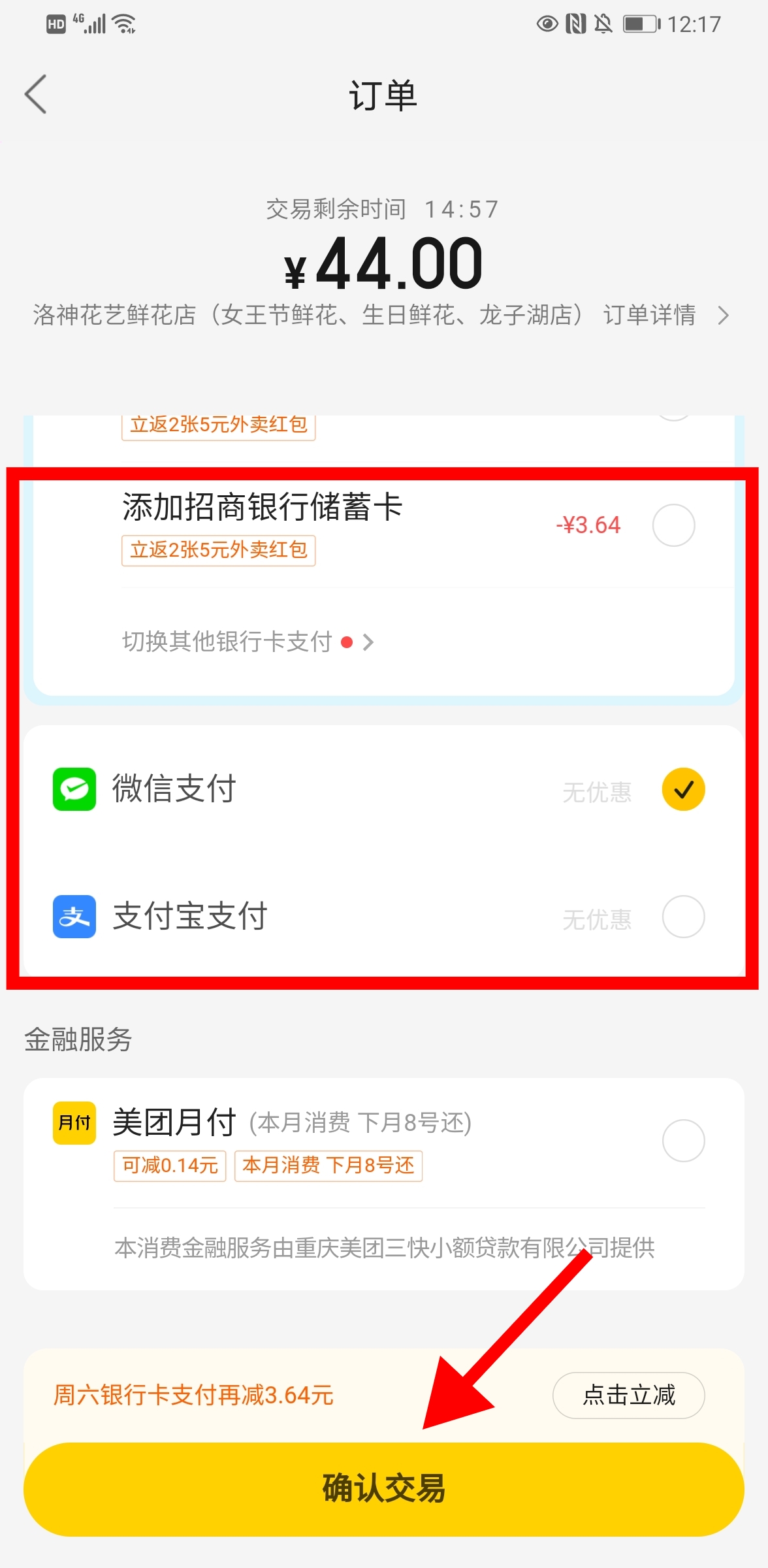Image resolution: width=768 pixels, height=1568 pixels.
Task: Select 添加招商银行储蓄卡 payment option
Action: tap(673, 525)
